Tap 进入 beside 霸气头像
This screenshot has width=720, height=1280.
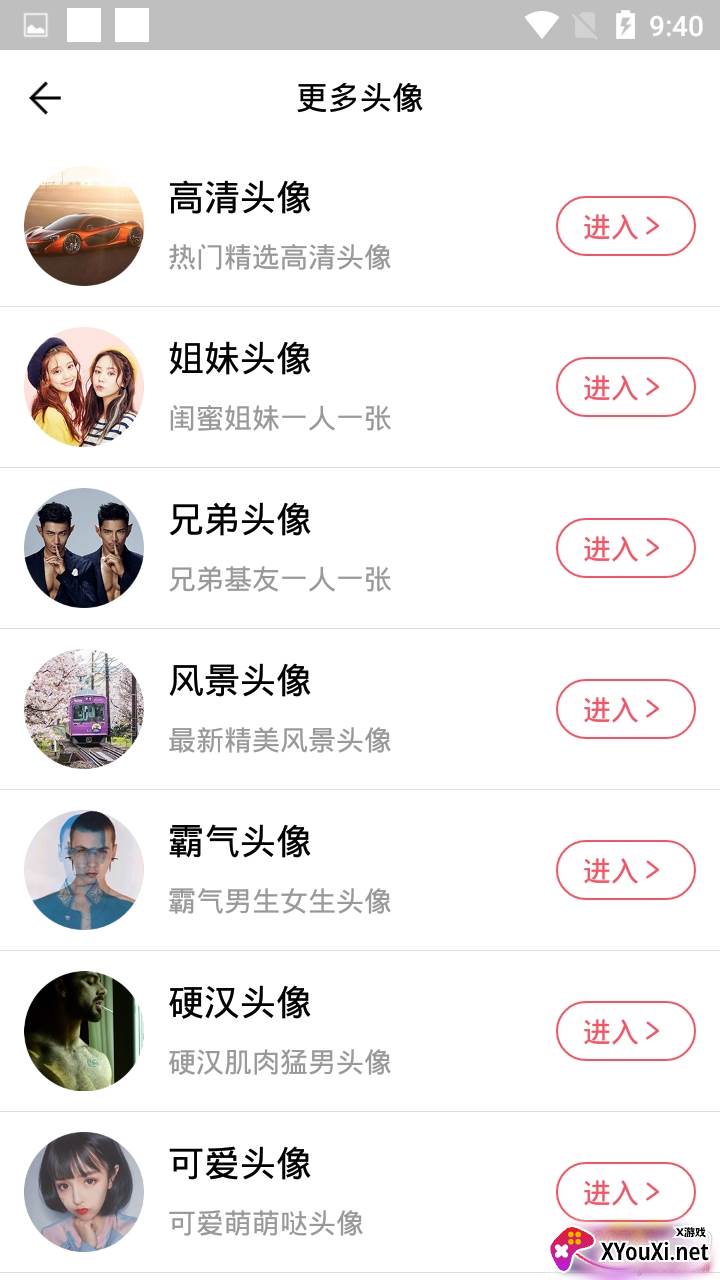point(625,870)
